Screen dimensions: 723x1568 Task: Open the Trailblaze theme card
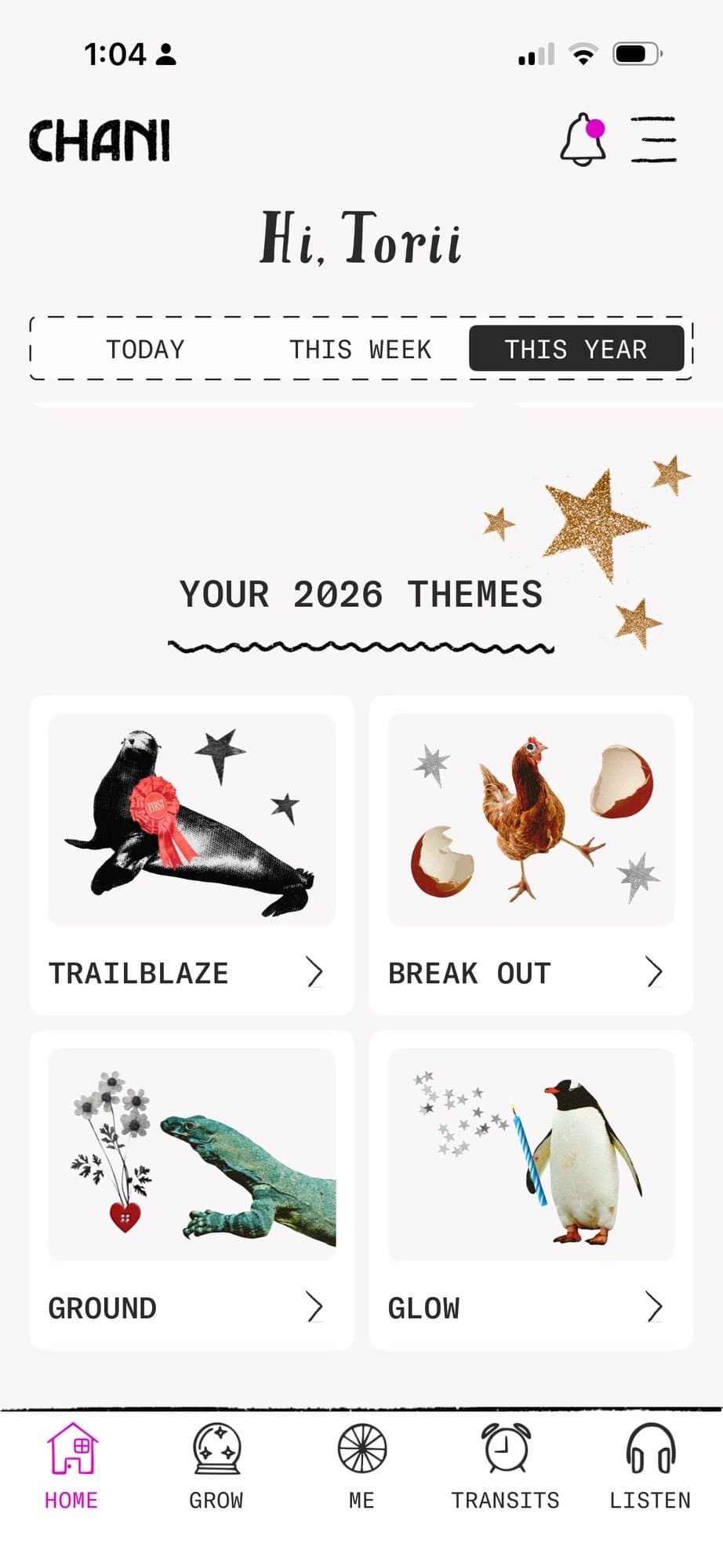(x=191, y=855)
